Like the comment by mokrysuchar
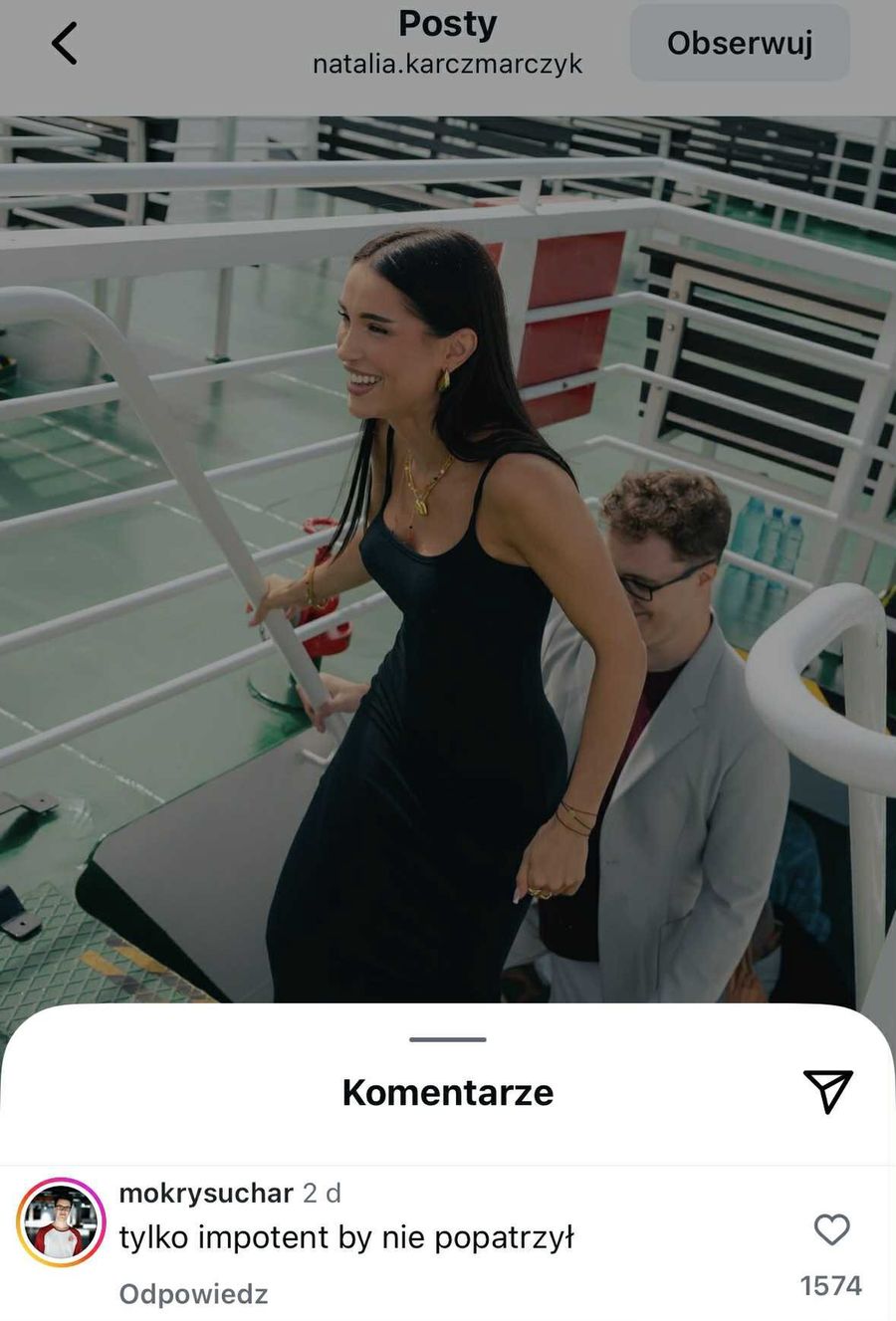 pyautogui.click(x=831, y=1230)
